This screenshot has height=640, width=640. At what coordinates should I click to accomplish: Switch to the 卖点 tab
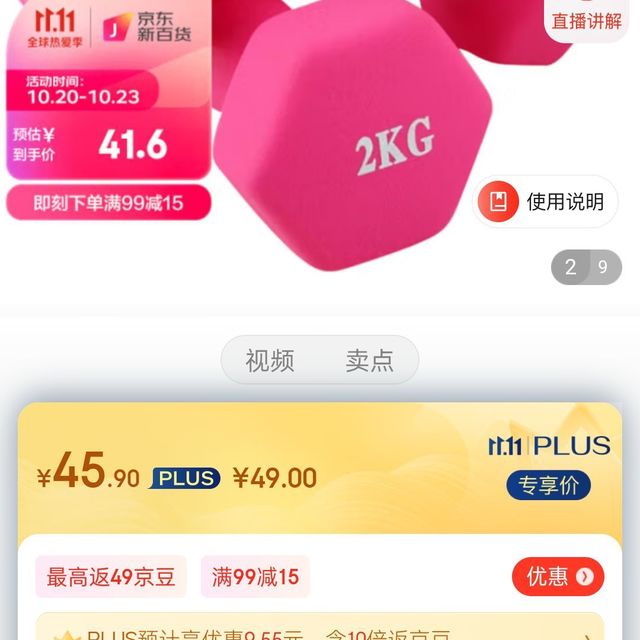[x=369, y=360]
